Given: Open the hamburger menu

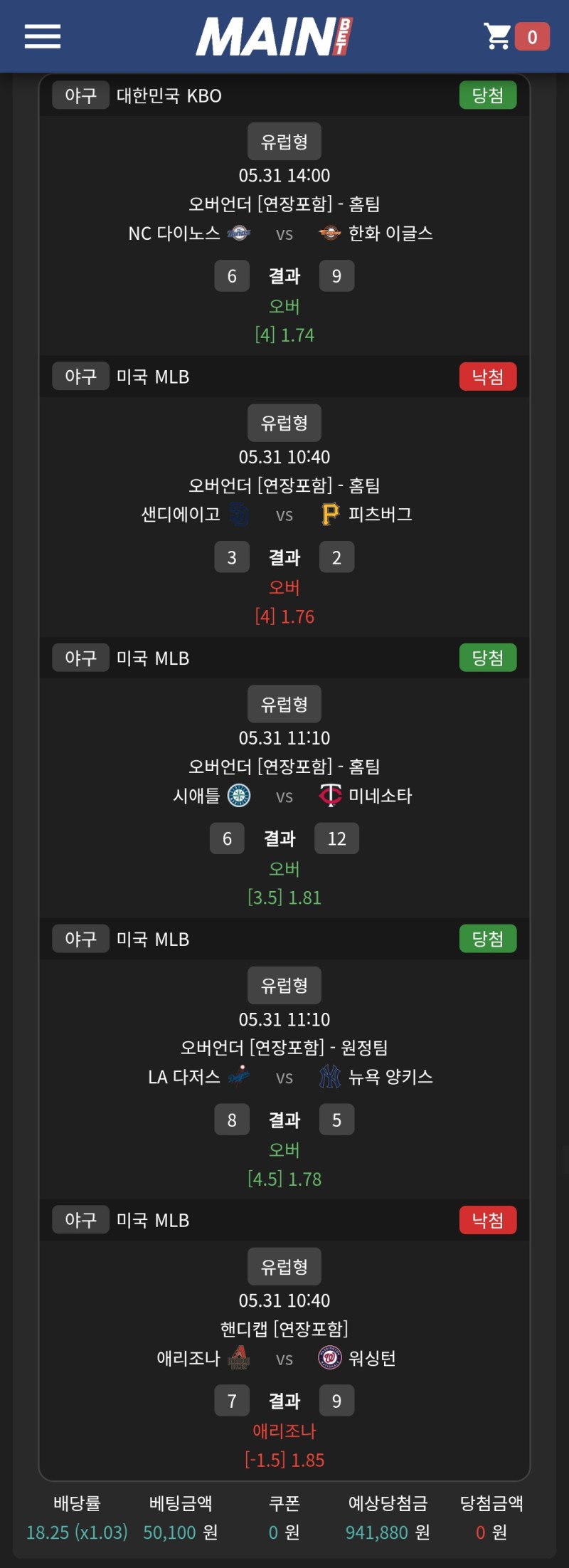Looking at the screenshot, I should [x=43, y=36].
